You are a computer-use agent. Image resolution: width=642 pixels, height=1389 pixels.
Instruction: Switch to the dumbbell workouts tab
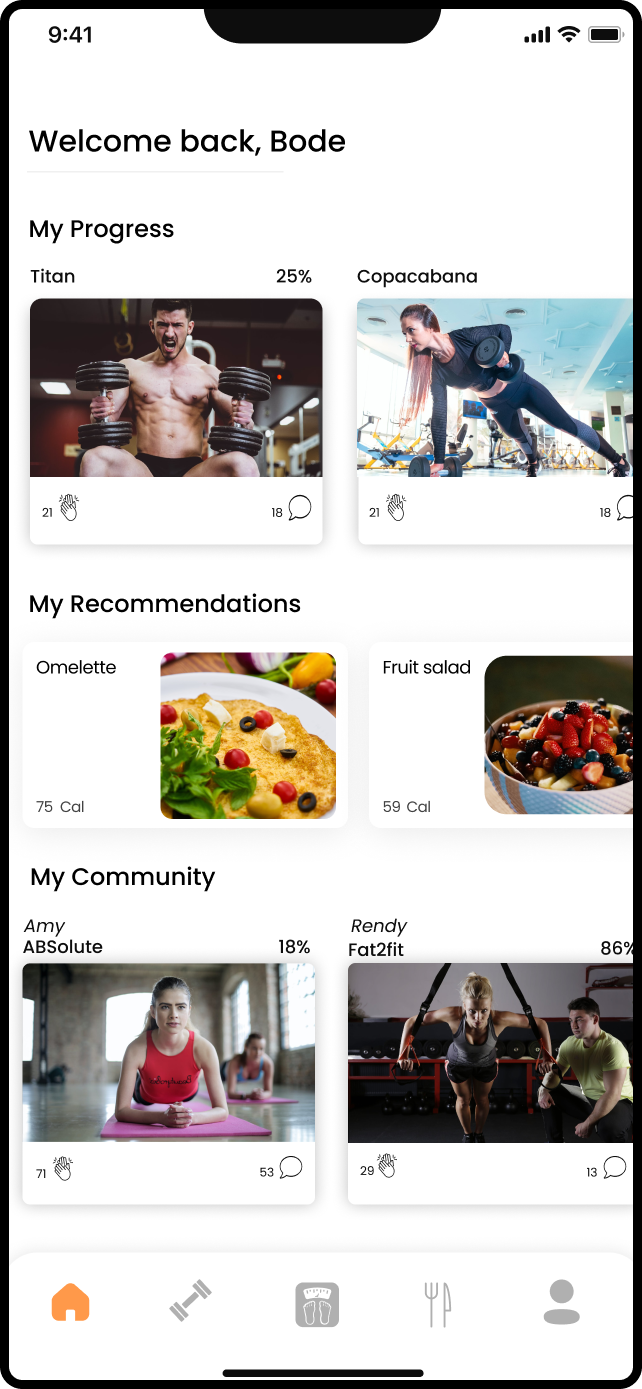click(191, 1302)
